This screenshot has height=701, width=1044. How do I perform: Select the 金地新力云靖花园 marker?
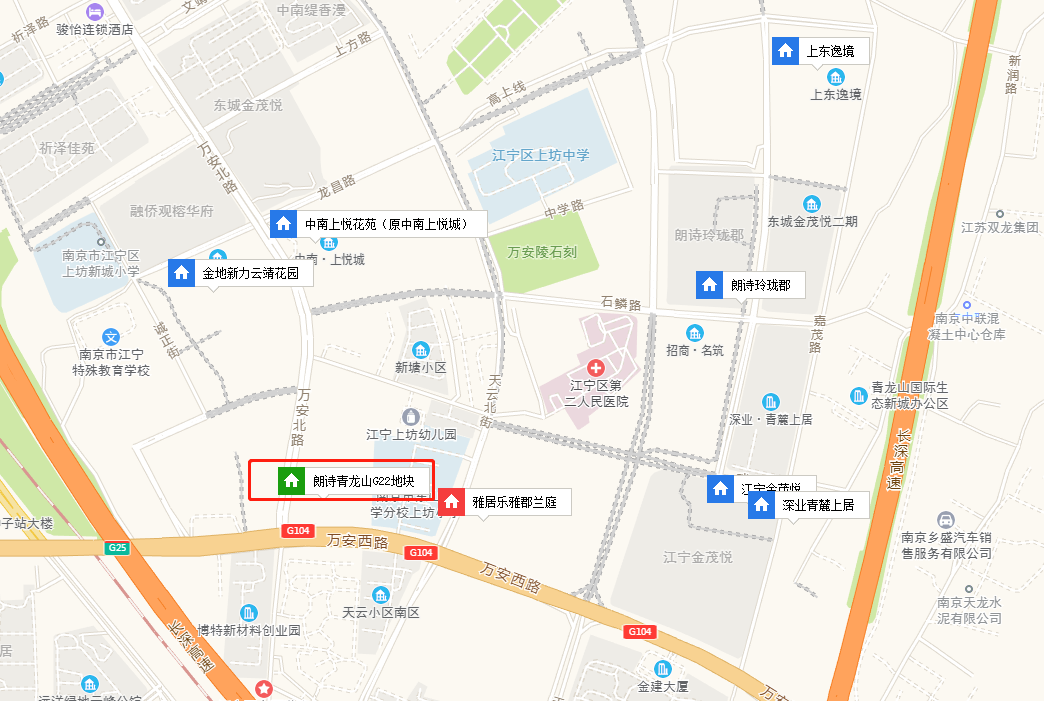click(x=240, y=273)
